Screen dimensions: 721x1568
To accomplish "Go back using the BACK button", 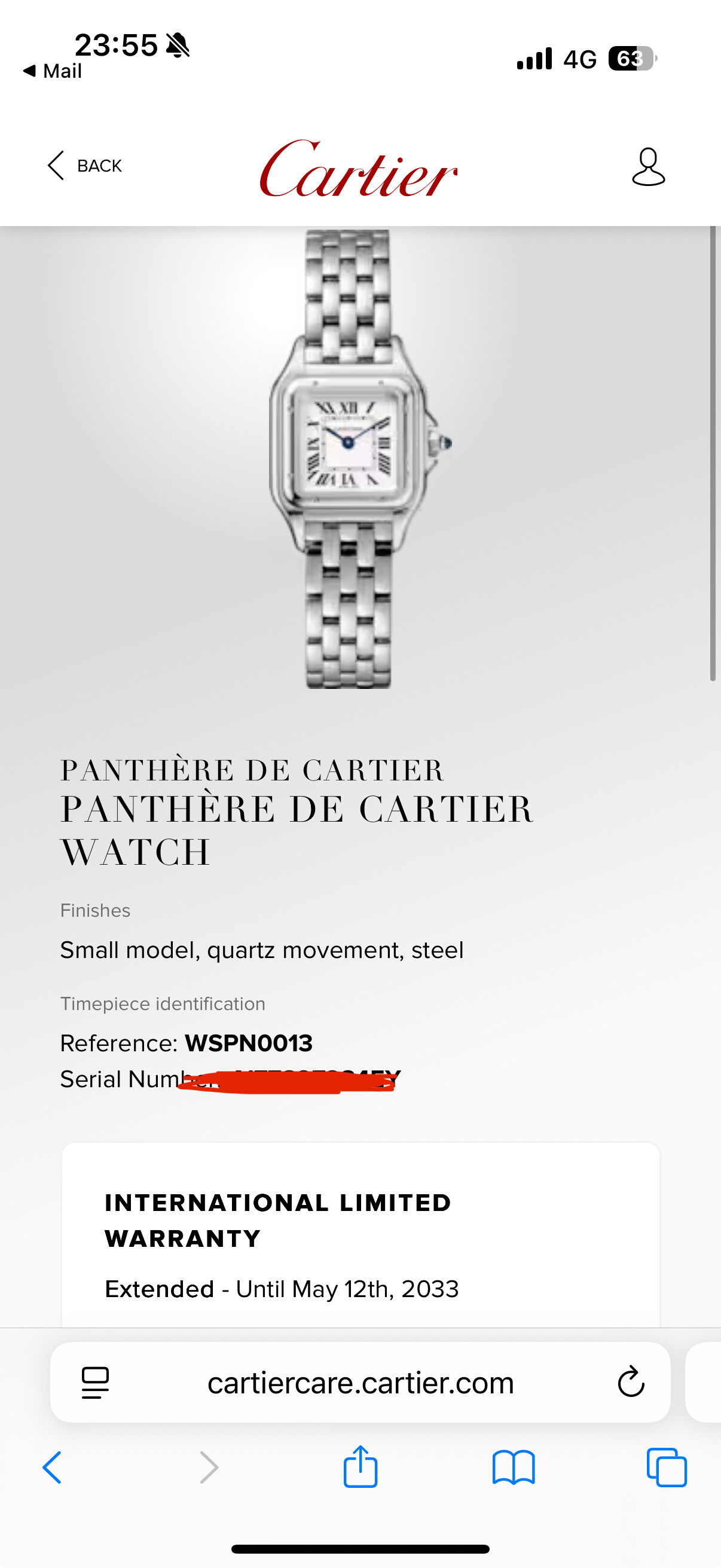I will [x=84, y=166].
